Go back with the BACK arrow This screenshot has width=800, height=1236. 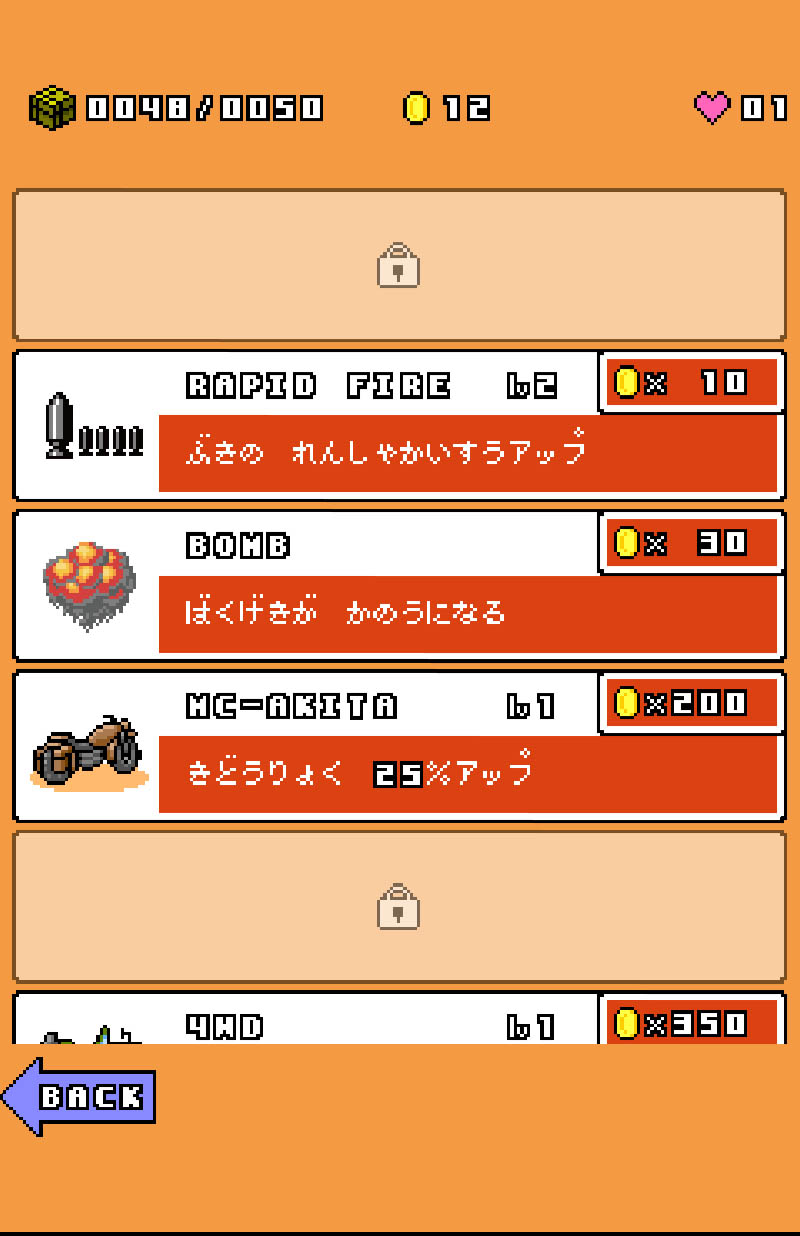pos(80,1097)
